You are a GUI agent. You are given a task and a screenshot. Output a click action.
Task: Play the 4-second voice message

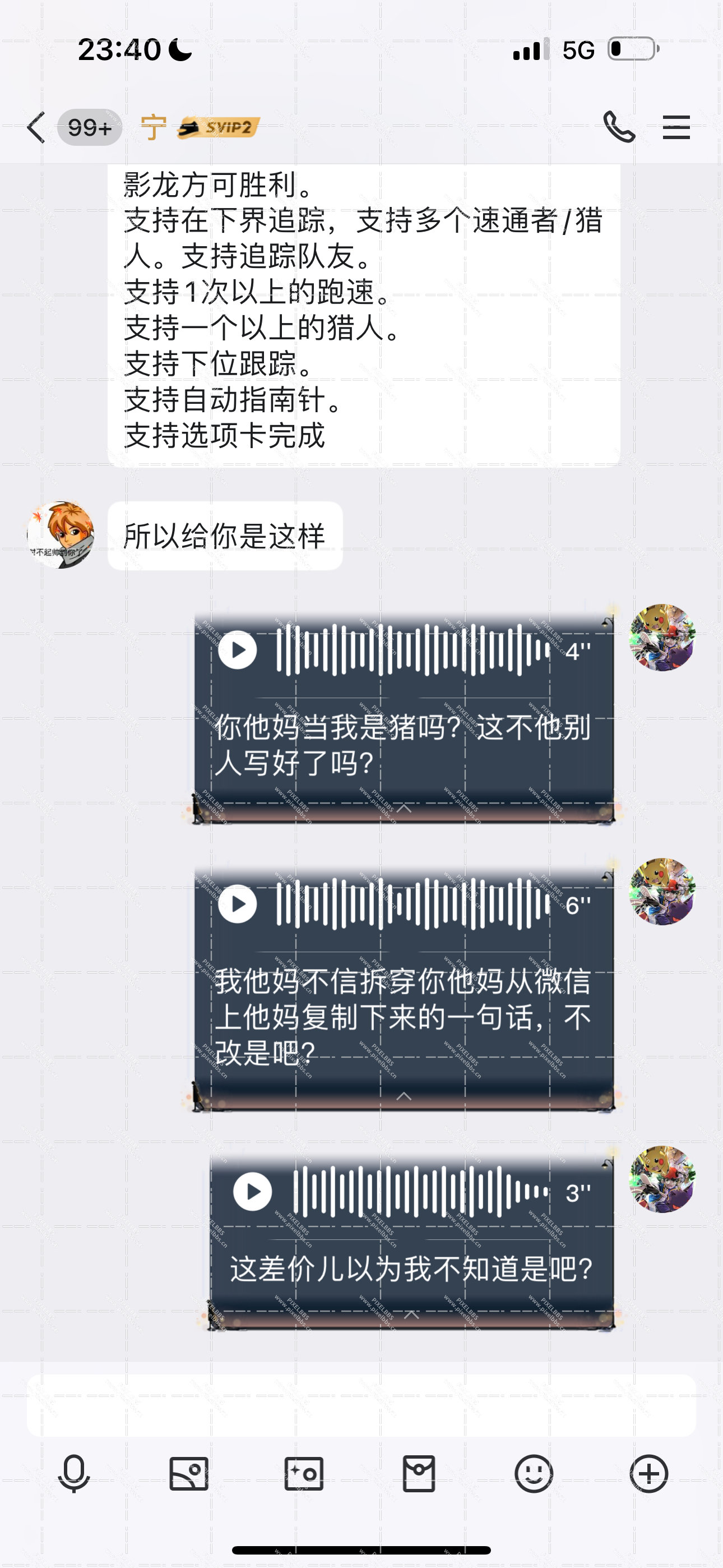[x=237, y=650]
